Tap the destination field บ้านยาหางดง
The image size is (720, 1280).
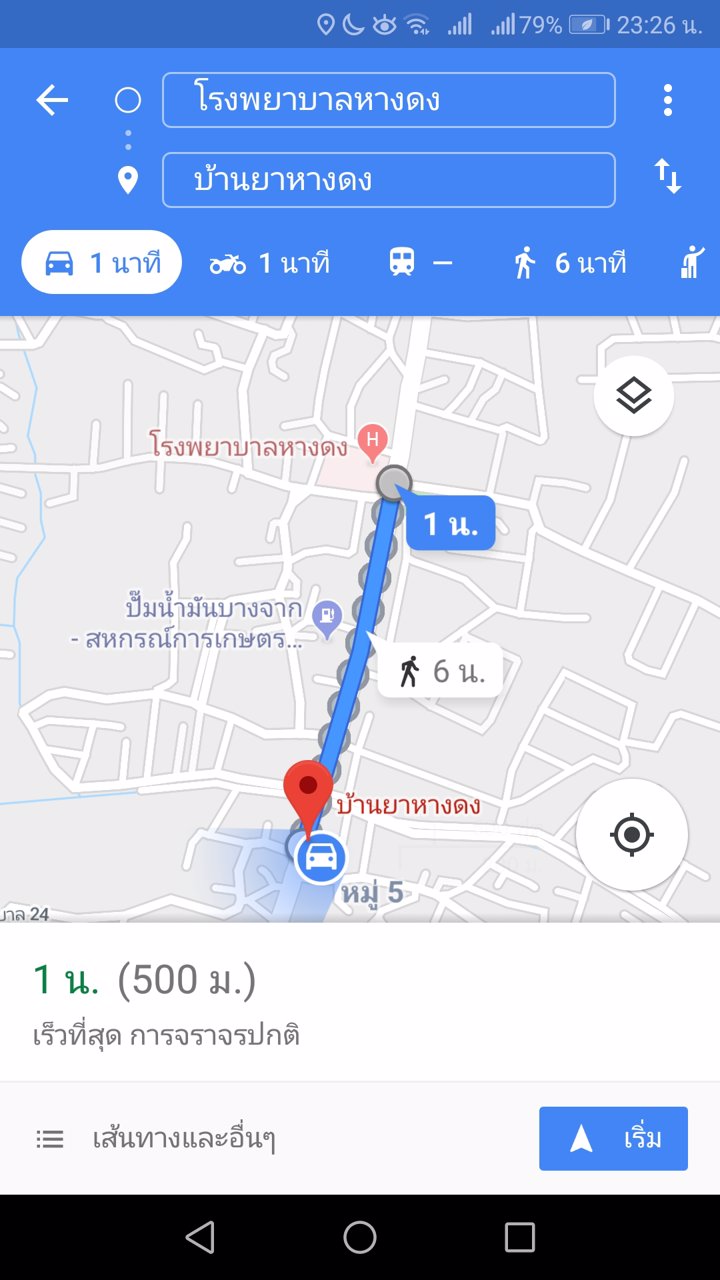pos(388,179)
